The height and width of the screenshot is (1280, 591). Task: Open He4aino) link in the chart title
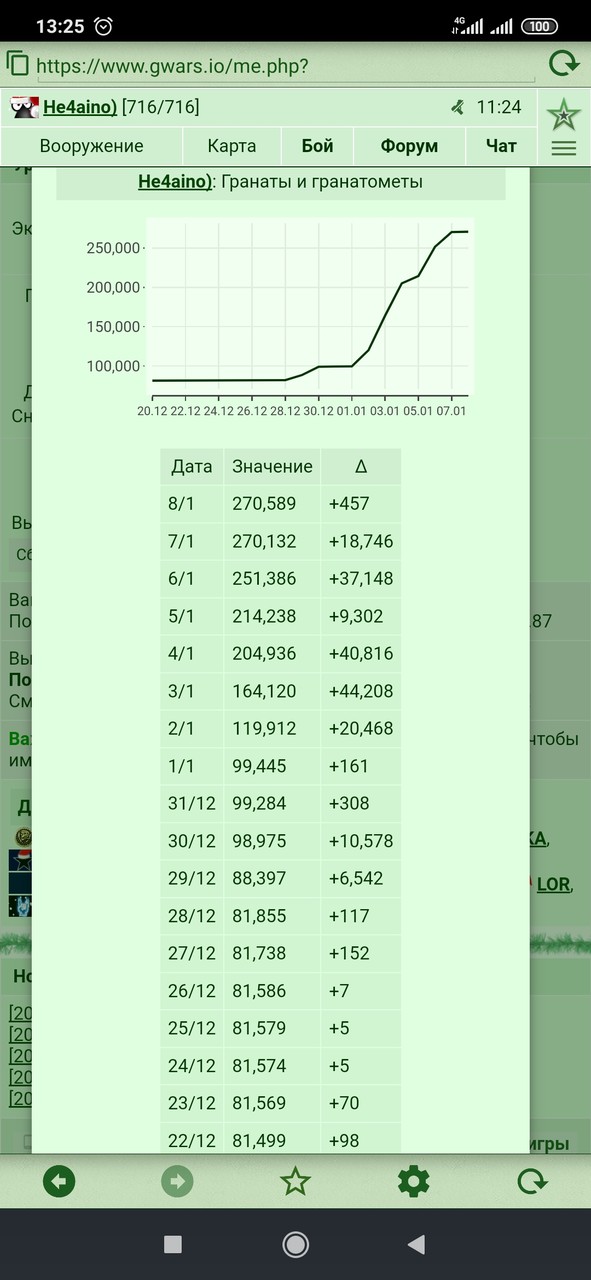pos(175,182)
